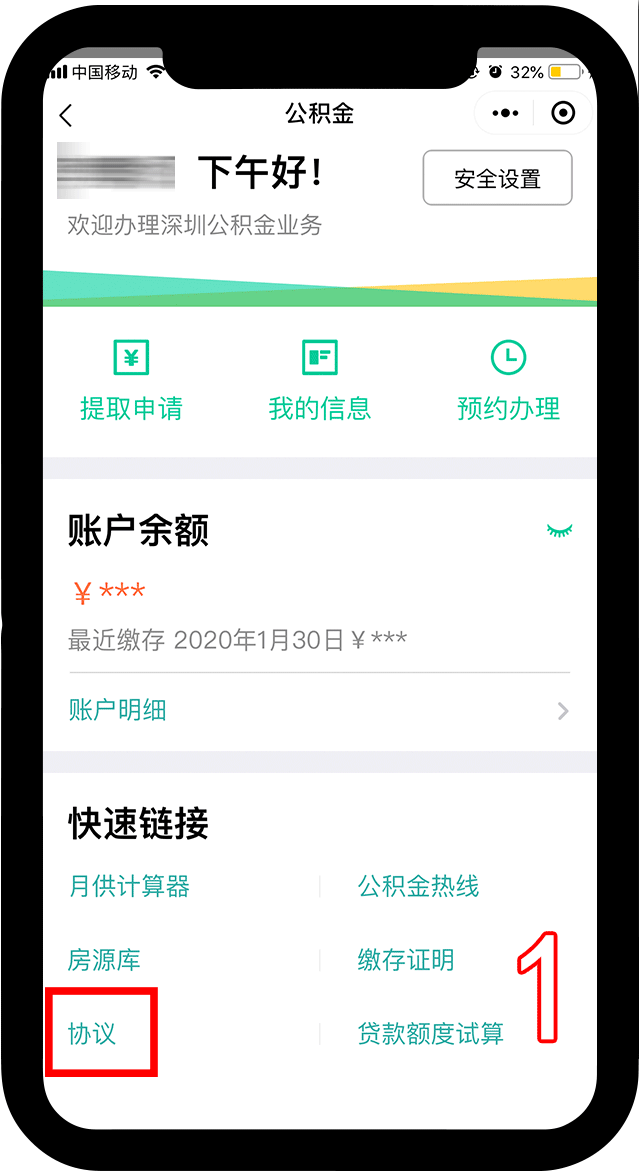Tap the 公积金热线 hotline link
The image size is (640, 1175).
(418, 886)
